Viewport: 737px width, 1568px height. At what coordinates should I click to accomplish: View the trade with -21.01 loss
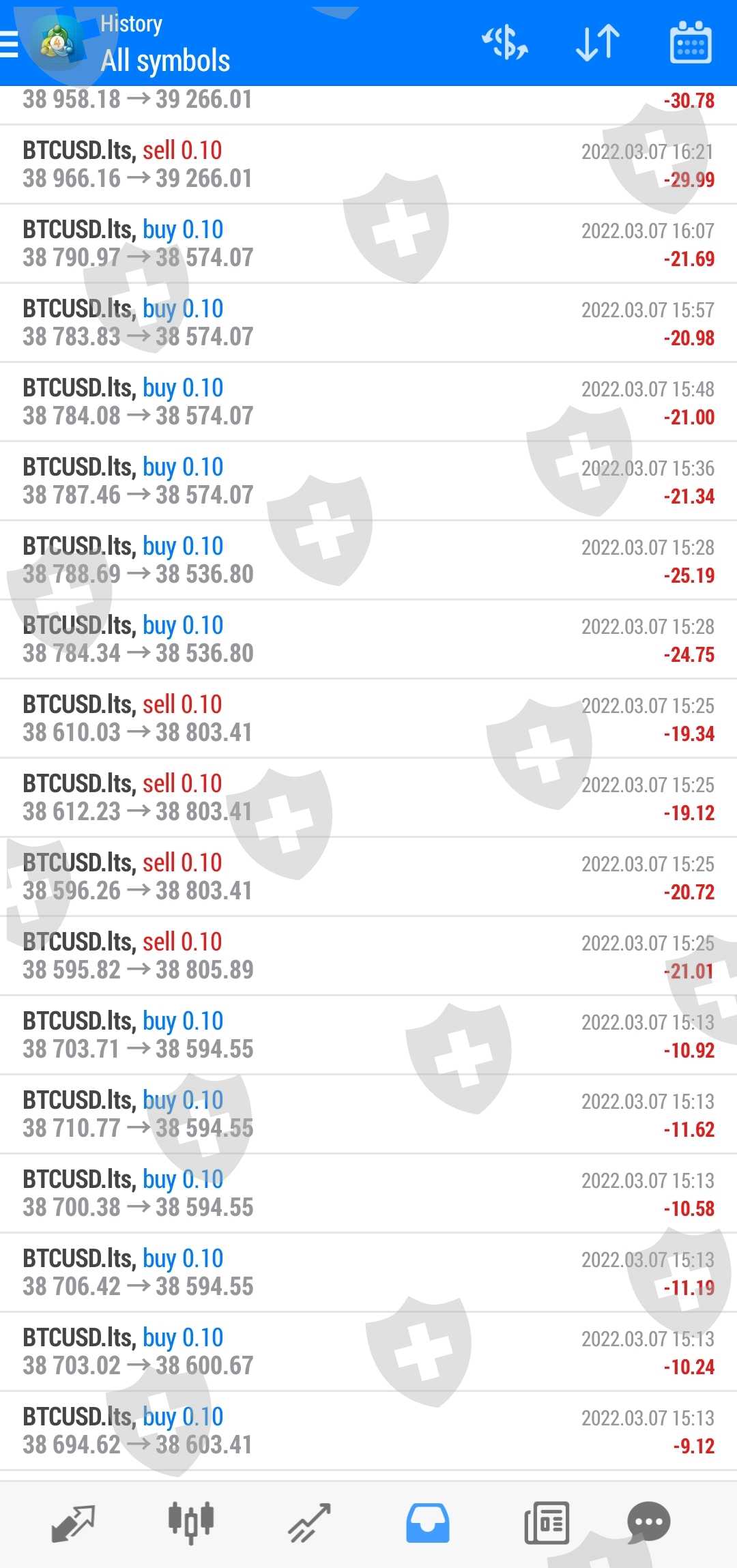(369, 956)
